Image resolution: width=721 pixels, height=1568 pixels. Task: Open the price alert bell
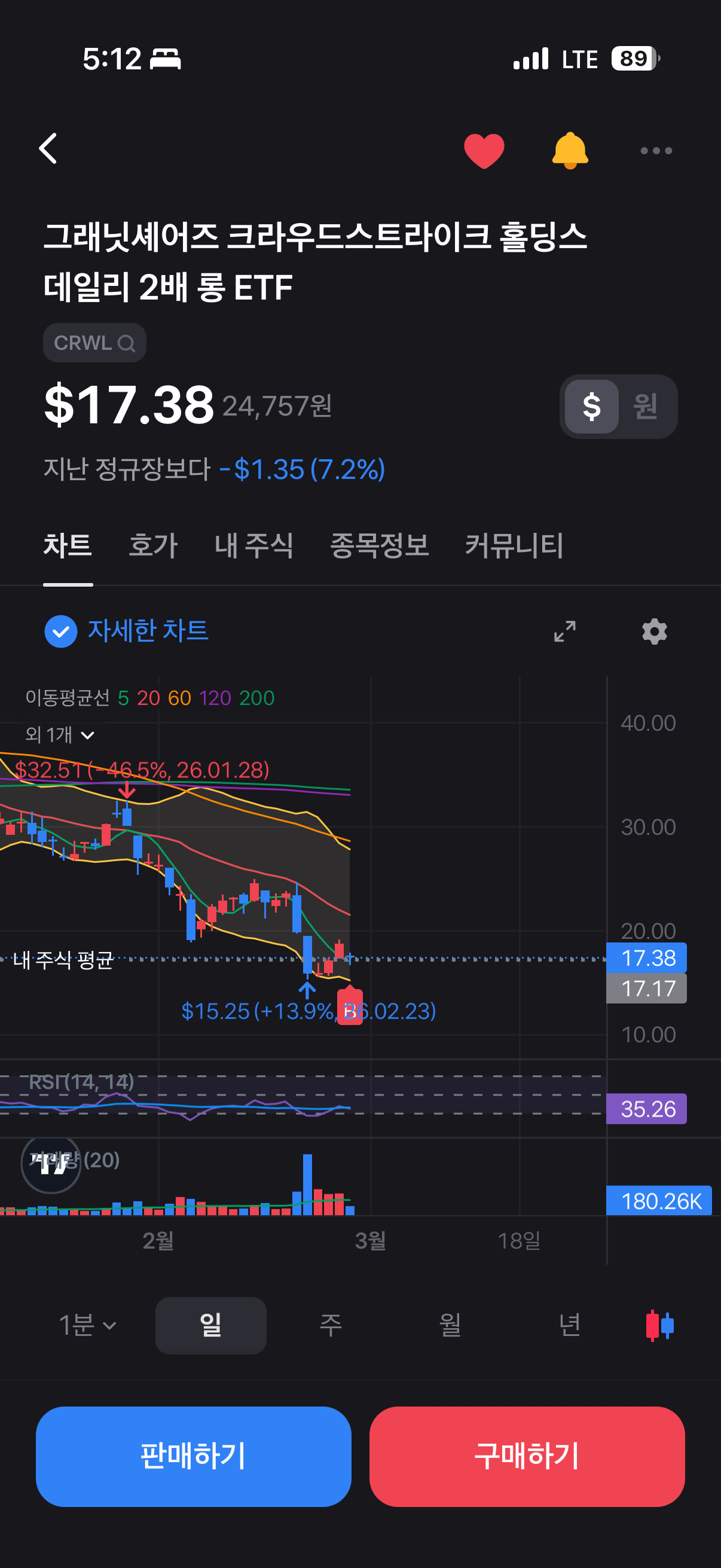[x=570, y=150]
